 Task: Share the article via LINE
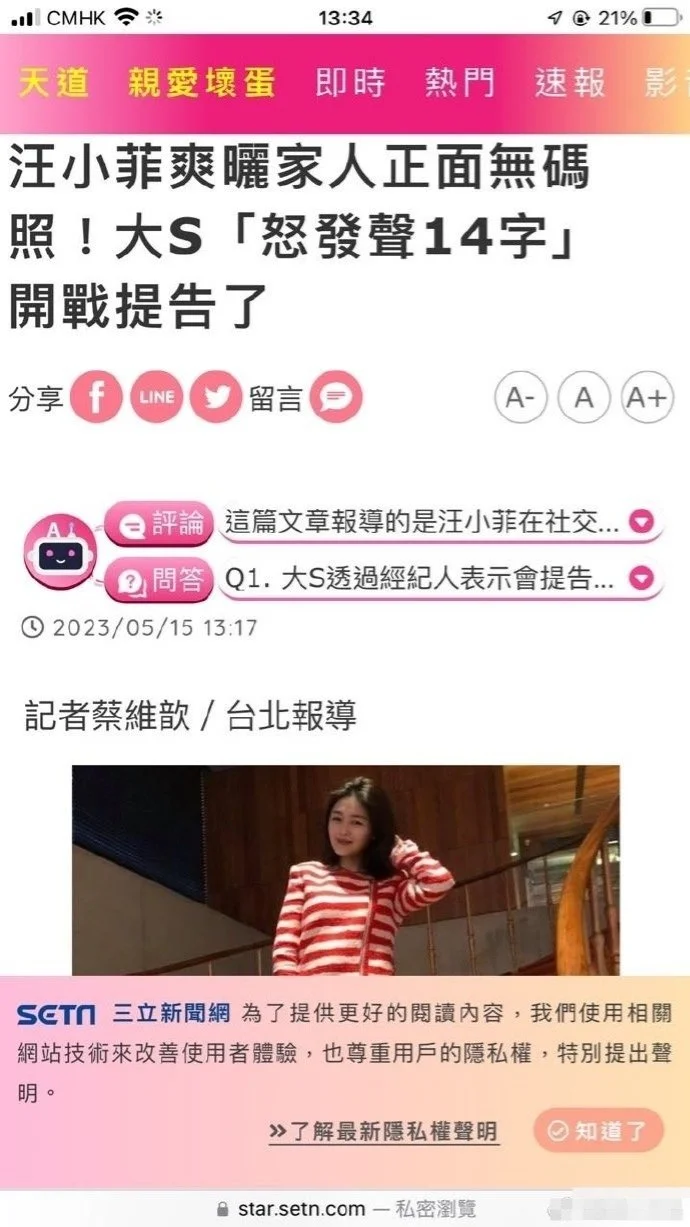pyautogui.click(x=156, y=398)
